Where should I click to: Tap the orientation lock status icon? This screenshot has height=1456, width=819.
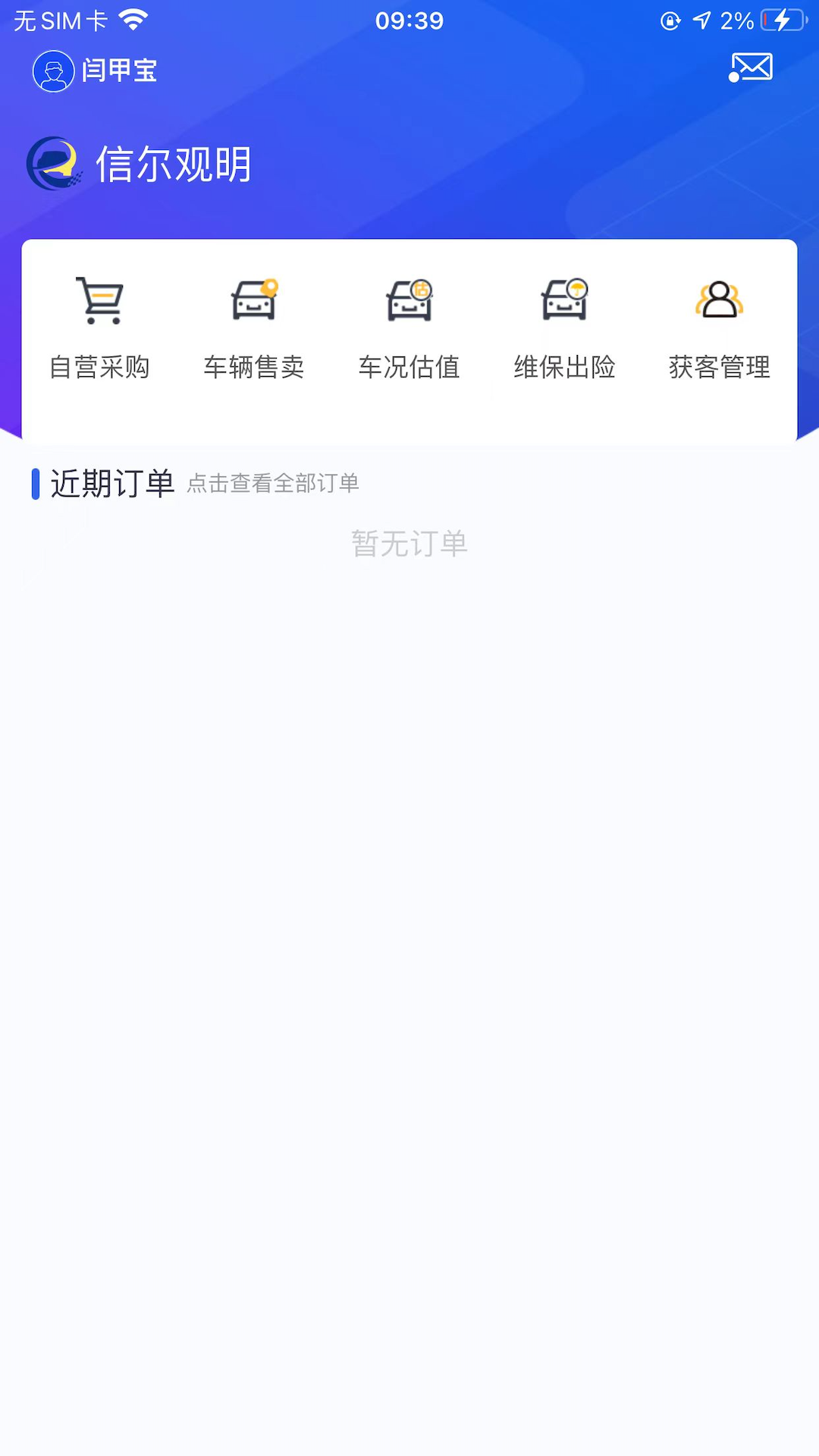(x=669, y=20)
